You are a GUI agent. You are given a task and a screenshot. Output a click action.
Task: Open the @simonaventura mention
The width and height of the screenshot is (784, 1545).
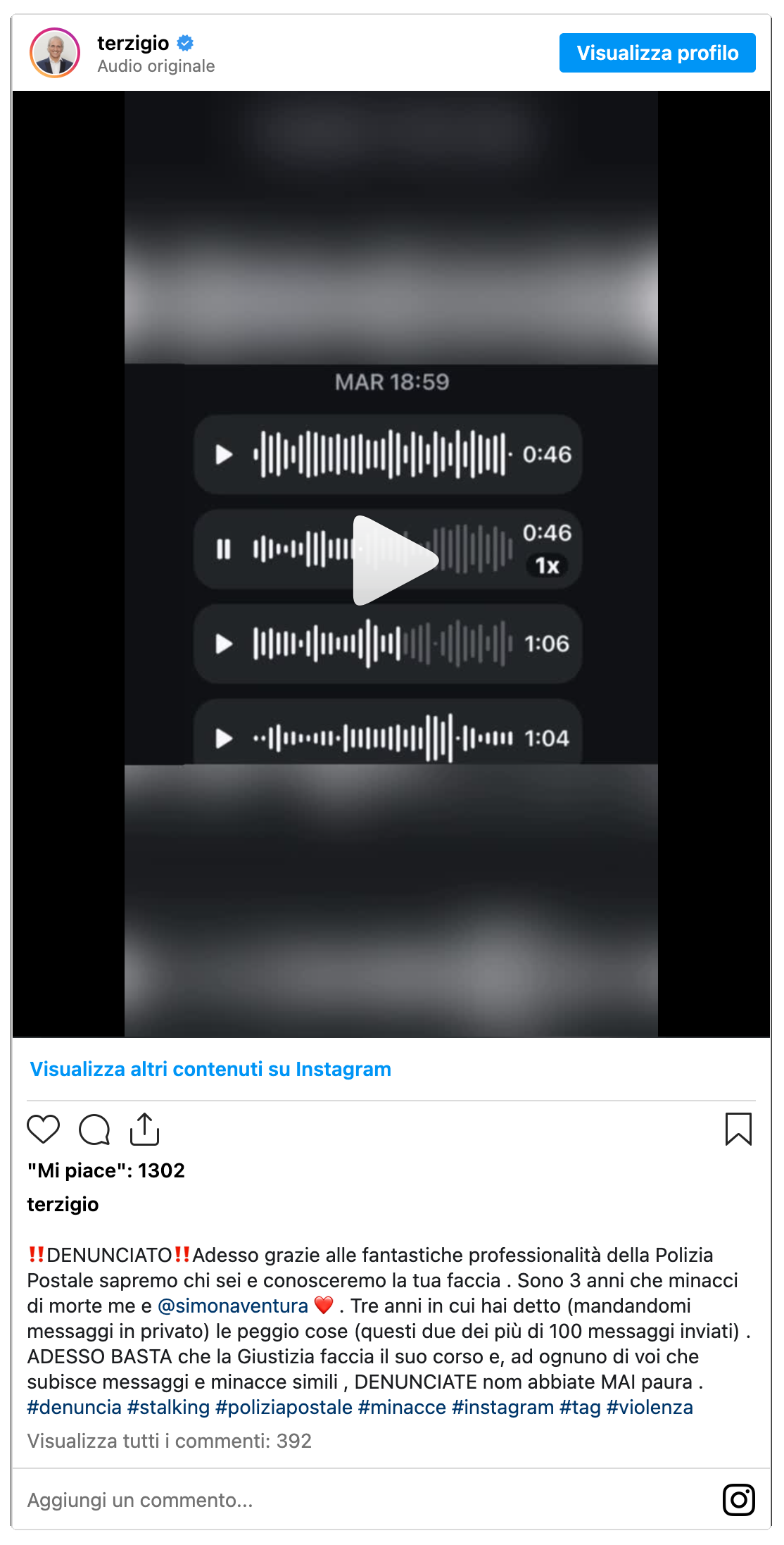[x=233, y=1306]
